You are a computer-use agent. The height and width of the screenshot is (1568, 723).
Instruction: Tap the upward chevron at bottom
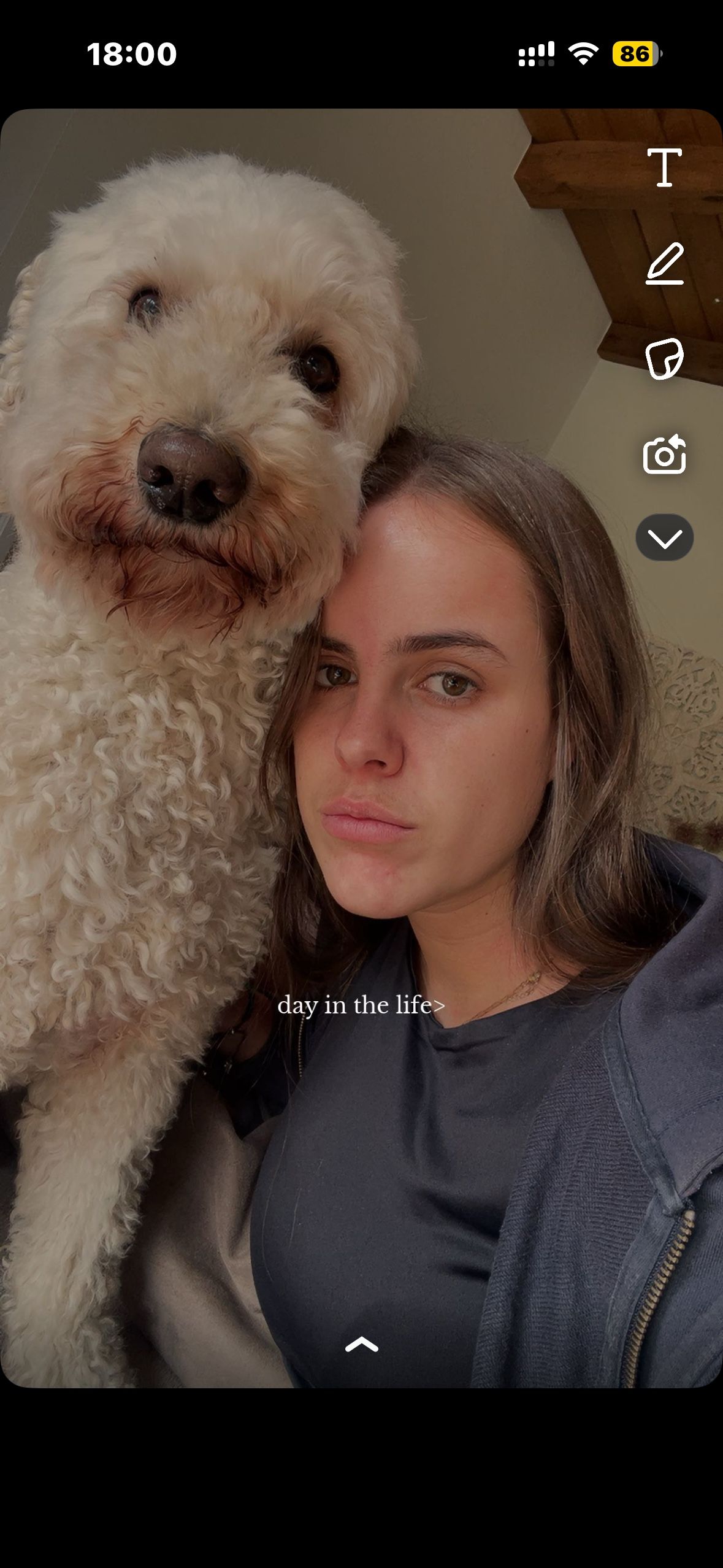361,1344
